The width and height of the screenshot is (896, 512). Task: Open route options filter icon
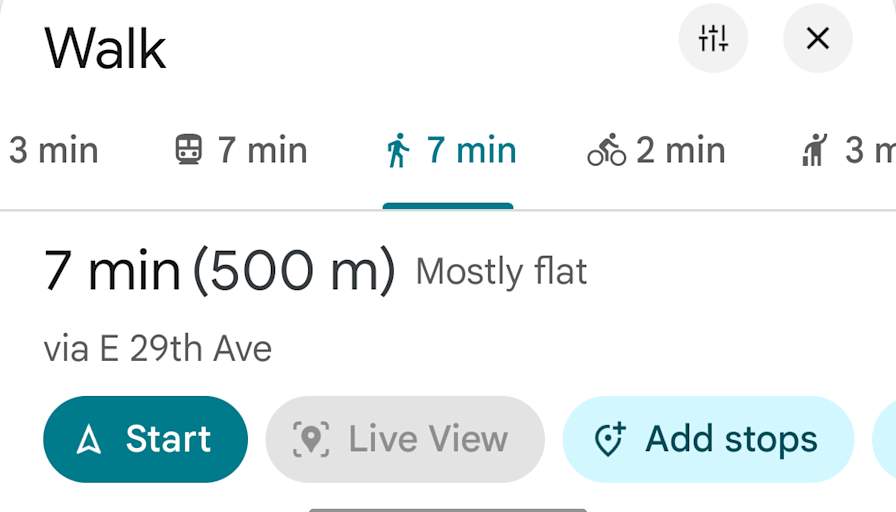pyautogui.click(x=712, y=39)
